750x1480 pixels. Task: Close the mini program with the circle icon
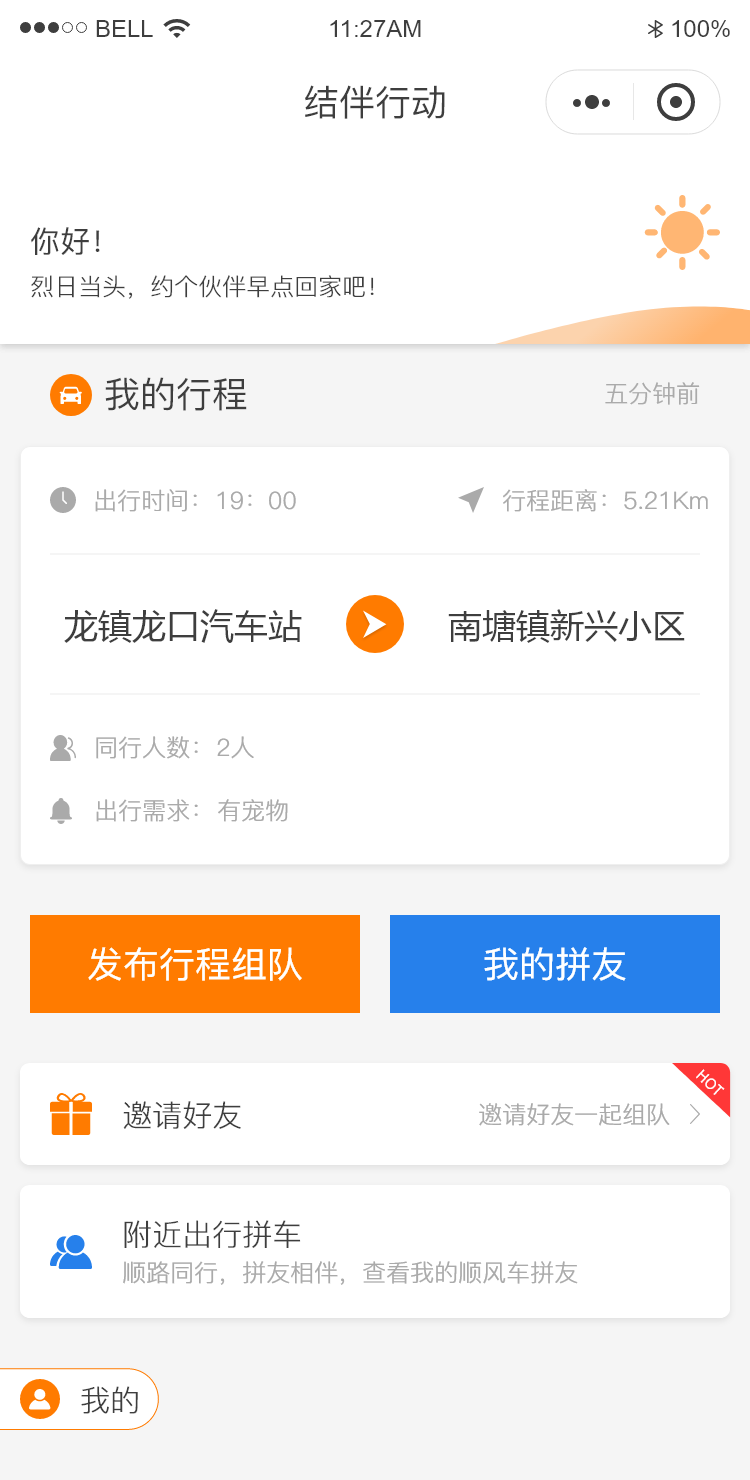(676, 102)
